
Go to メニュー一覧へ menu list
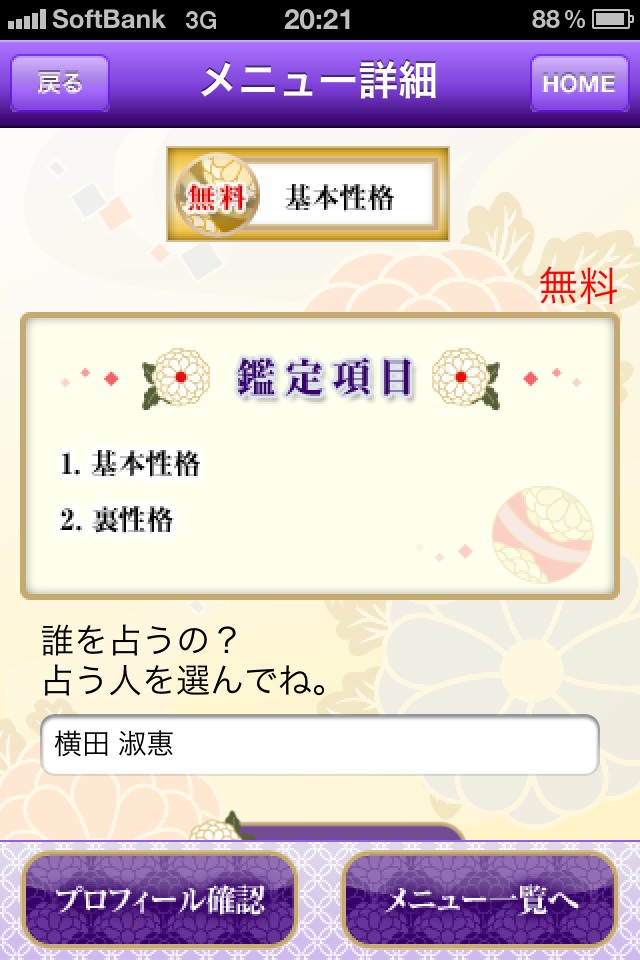pyautogui.click(x=480, y=900)
